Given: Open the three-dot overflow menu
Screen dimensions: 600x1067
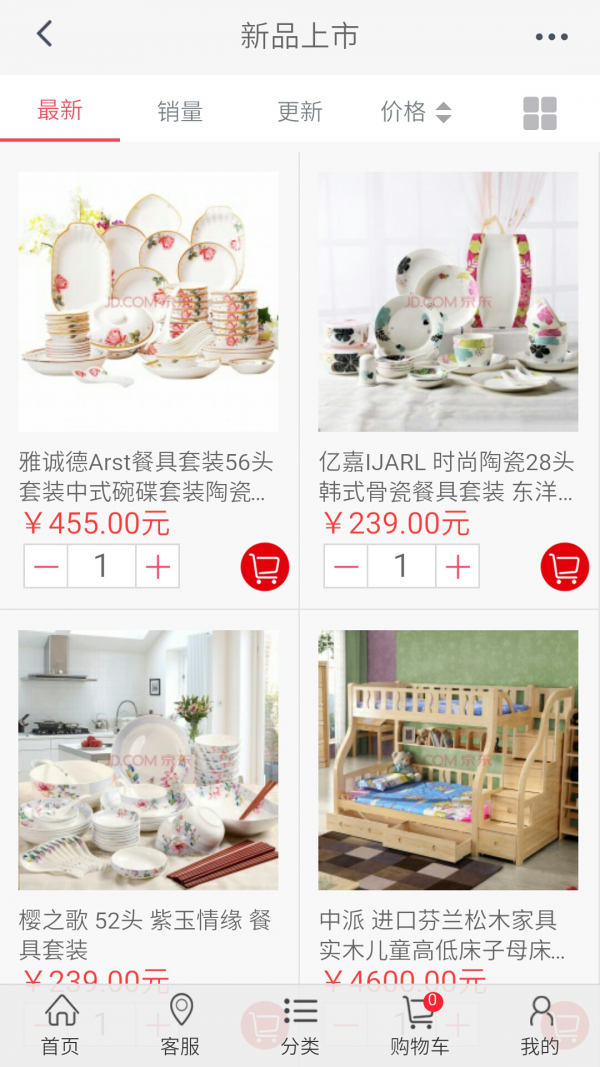Looking at the screenshot, I should click(551, 37).
